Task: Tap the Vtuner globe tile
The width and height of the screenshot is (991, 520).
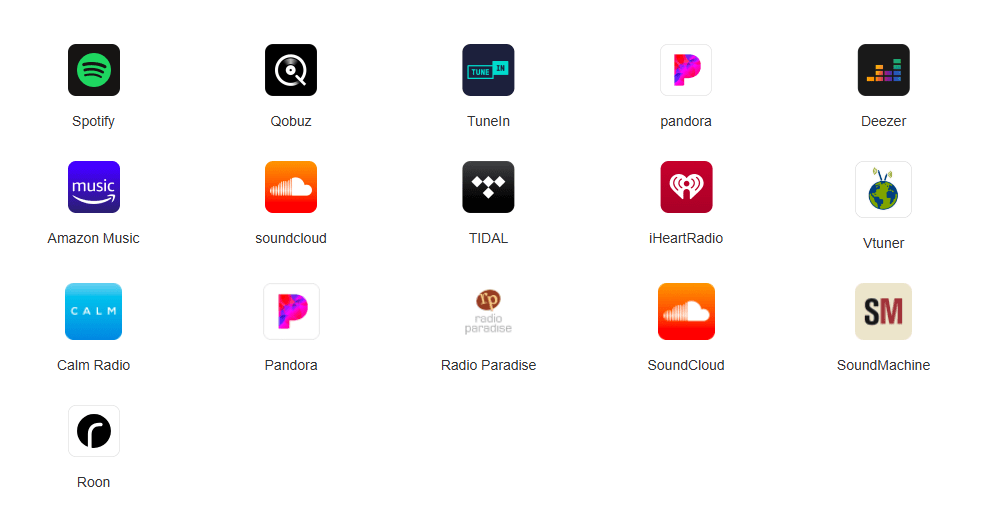Action: click(883, 190)
